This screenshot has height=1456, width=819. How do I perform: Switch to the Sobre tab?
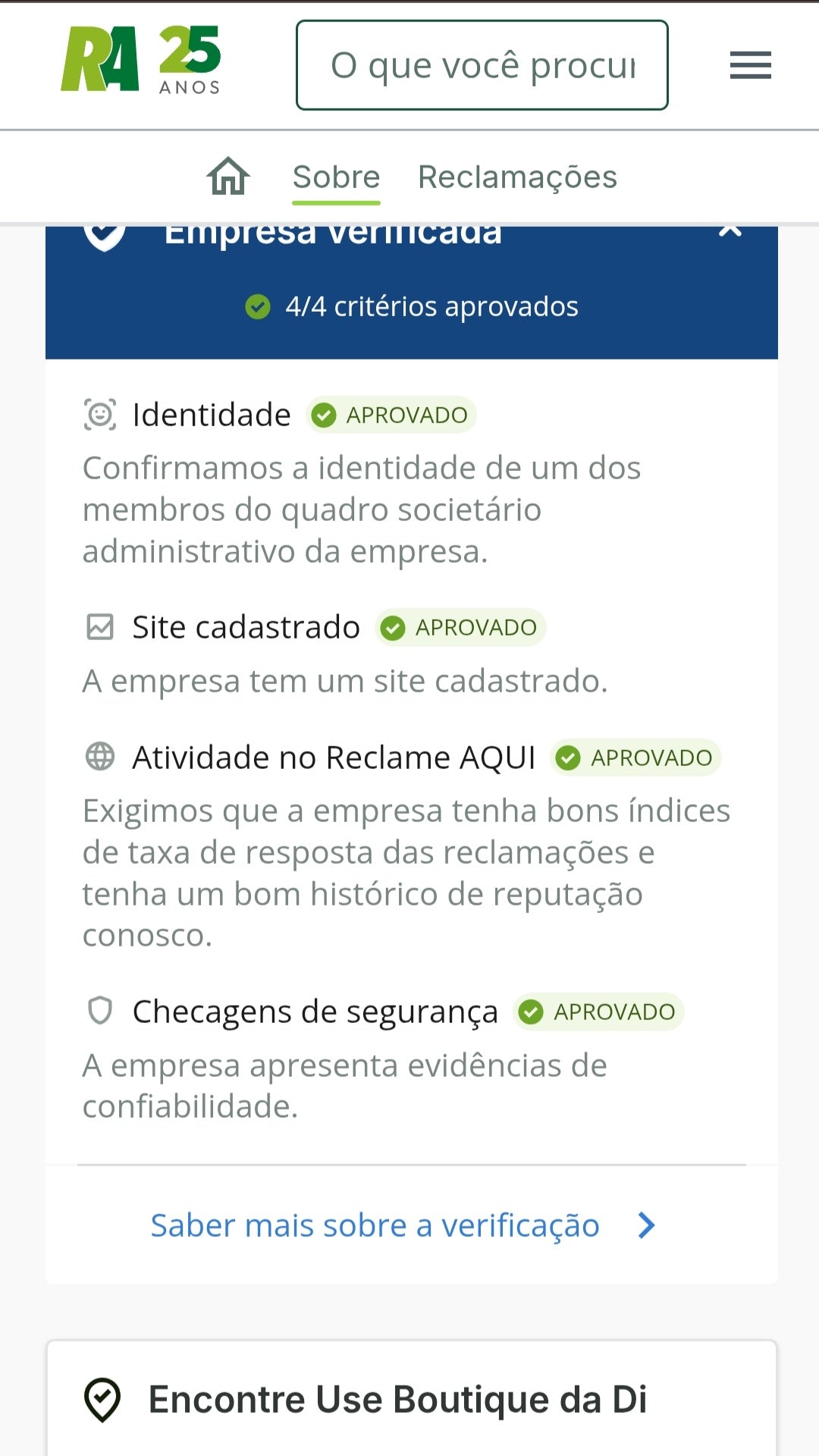[x=336, y=177]
